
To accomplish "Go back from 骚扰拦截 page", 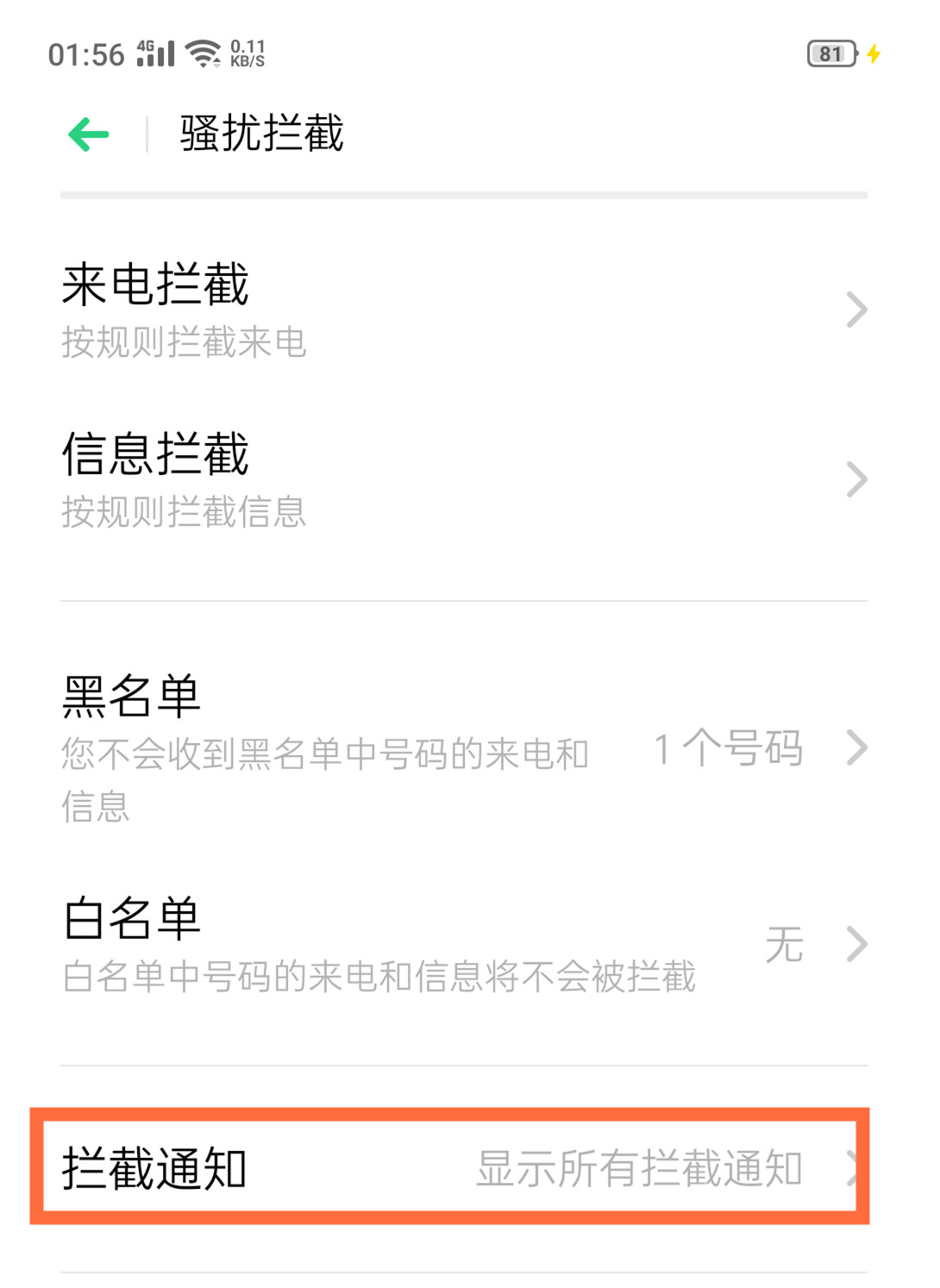I will click(x=88, y=134).
